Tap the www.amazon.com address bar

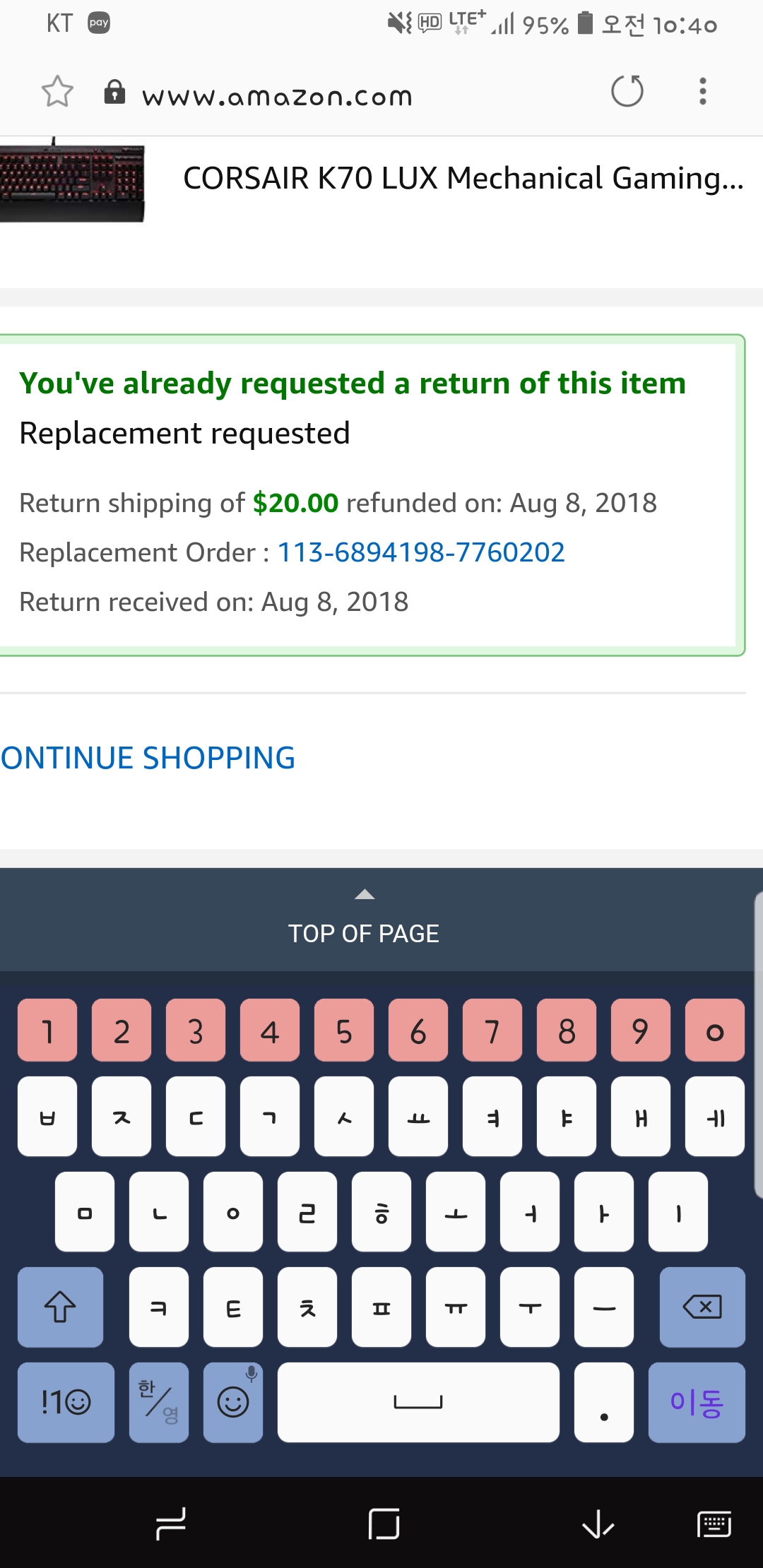[x=277, y=96]
